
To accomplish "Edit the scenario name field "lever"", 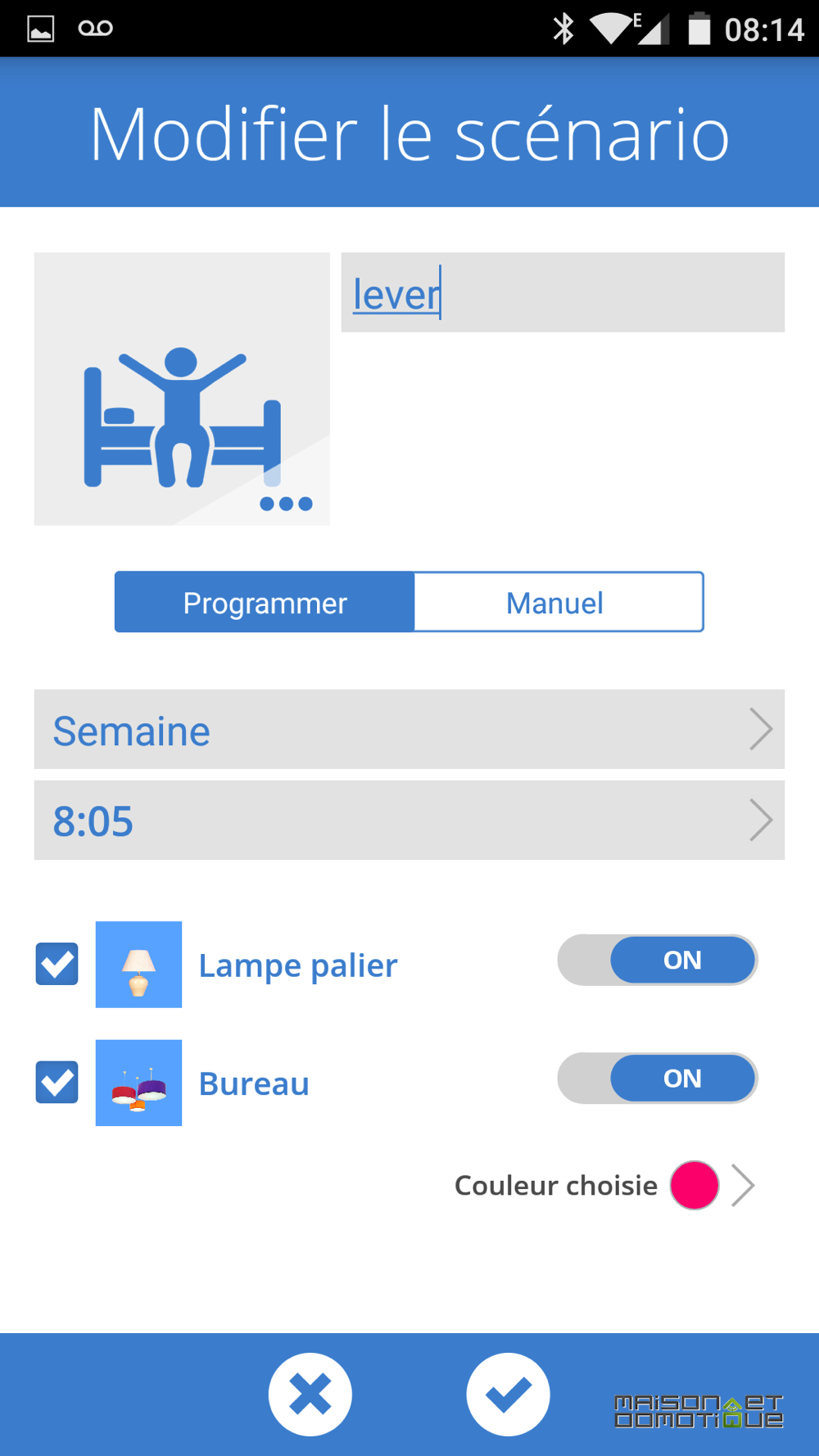I will coord(563,292).
